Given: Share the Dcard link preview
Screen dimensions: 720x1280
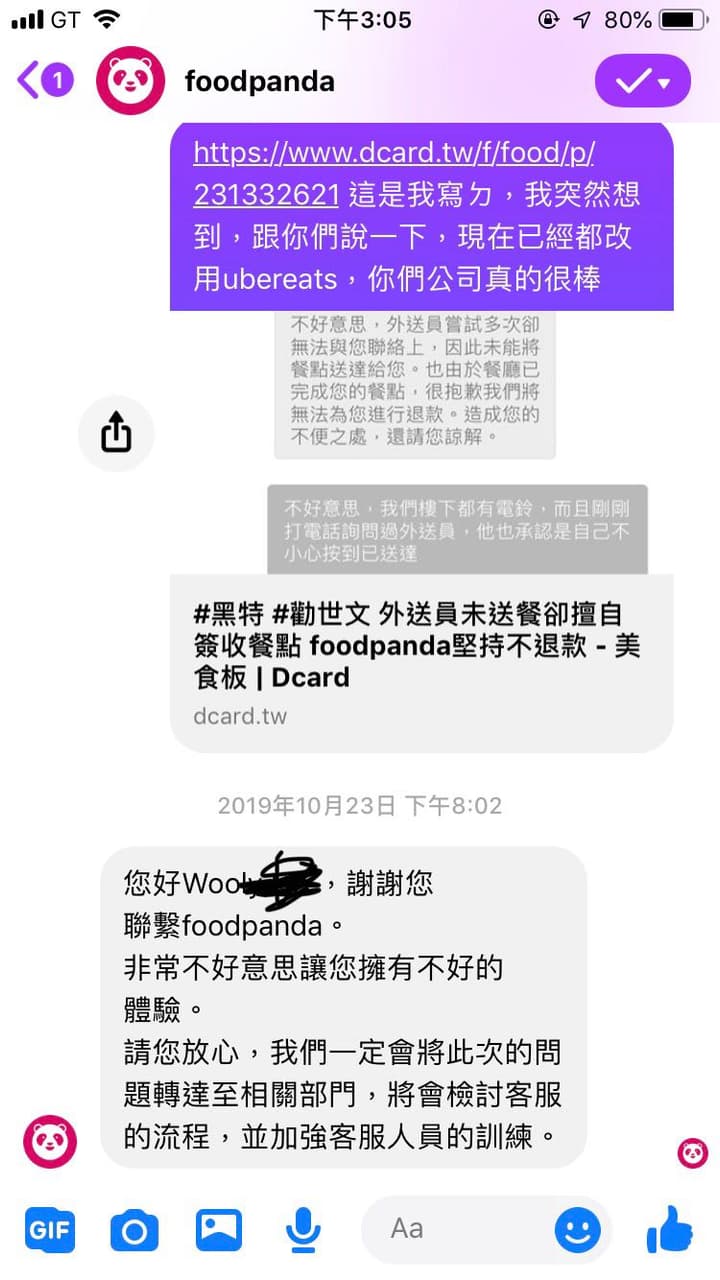Looking at the screenshot, I should (x=116, y=433).
